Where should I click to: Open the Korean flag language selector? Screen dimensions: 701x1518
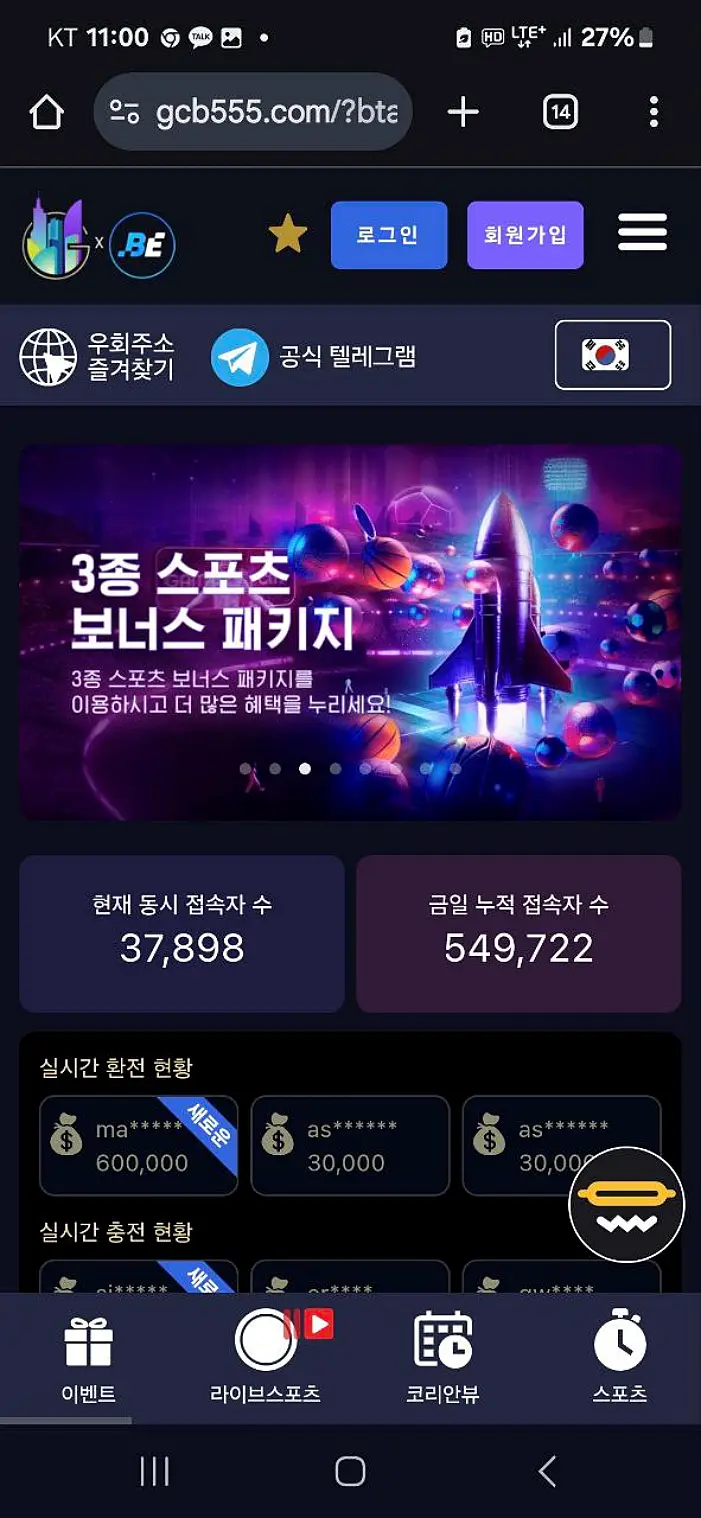point(612,355)
